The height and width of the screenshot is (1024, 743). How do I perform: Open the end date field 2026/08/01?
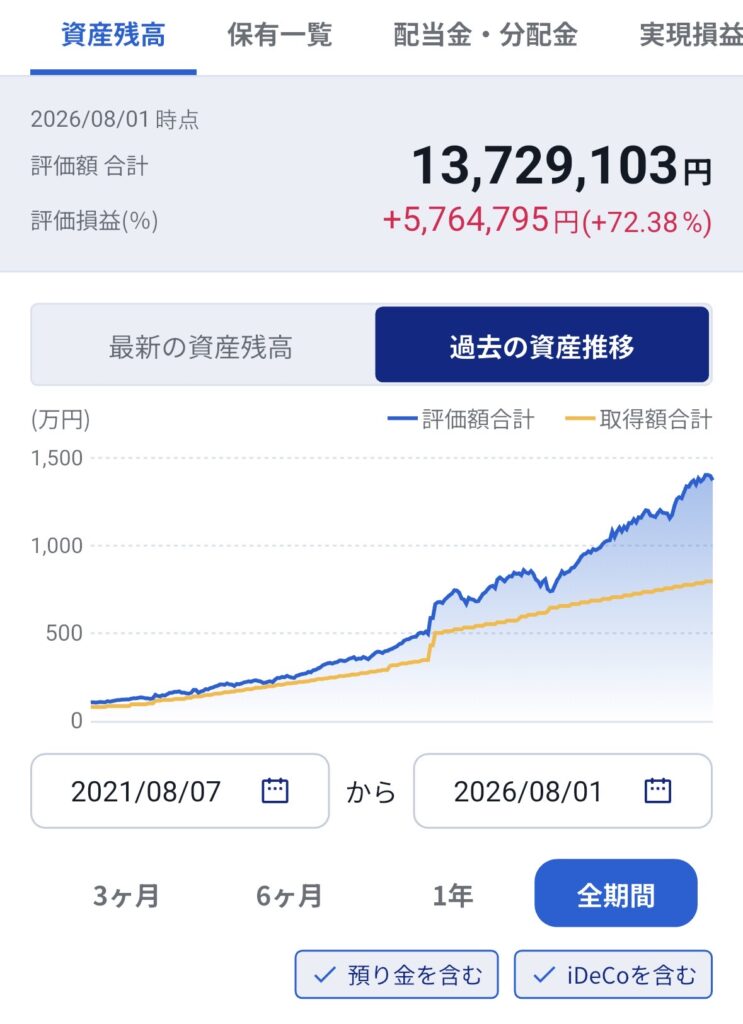[562, 791]
